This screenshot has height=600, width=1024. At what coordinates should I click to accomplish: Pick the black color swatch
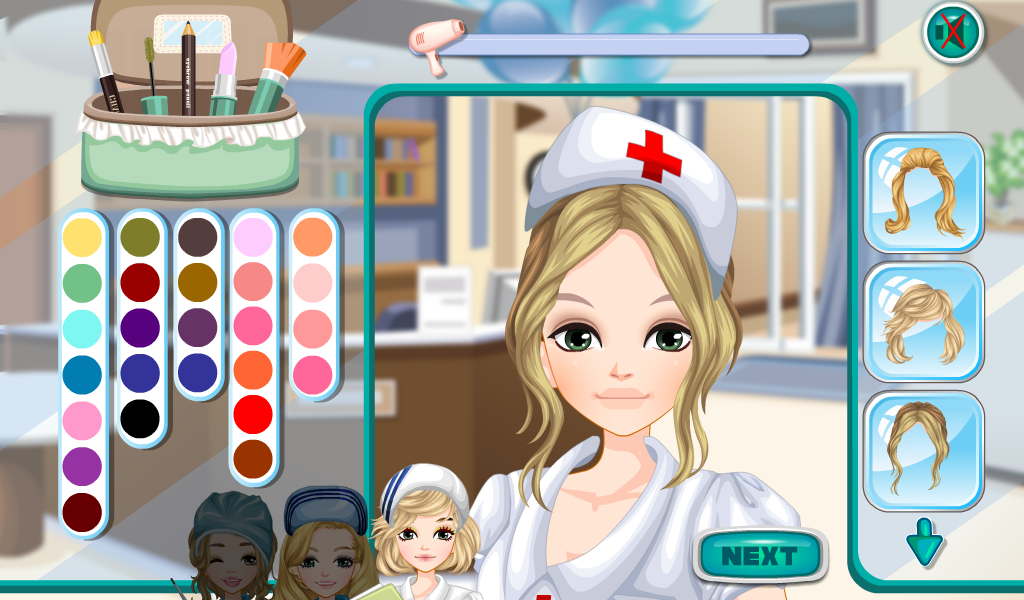click(140, 418)
